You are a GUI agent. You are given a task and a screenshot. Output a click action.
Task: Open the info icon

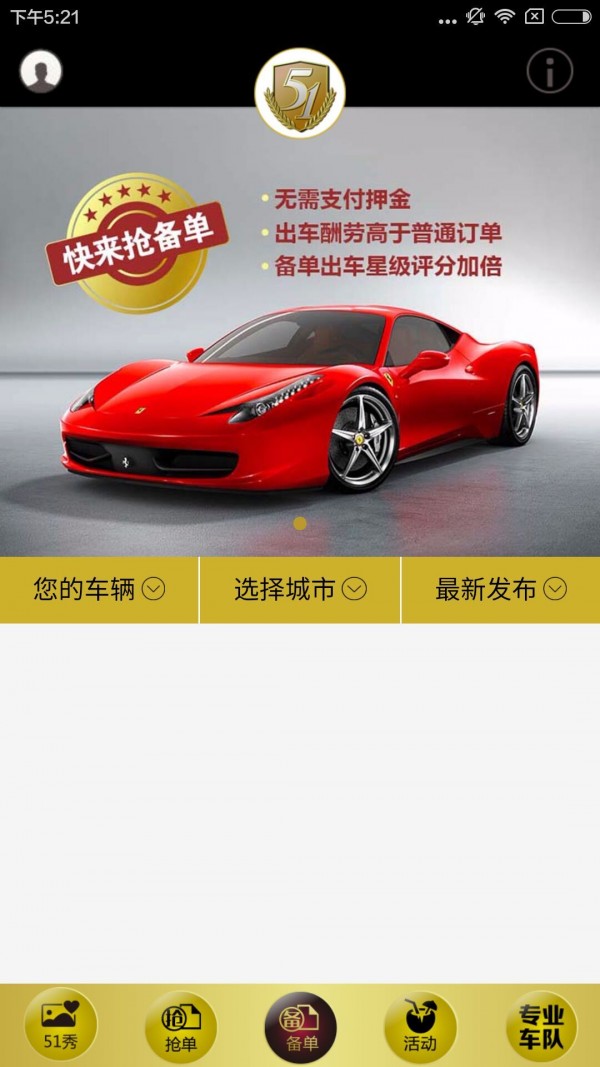(549, 71)
